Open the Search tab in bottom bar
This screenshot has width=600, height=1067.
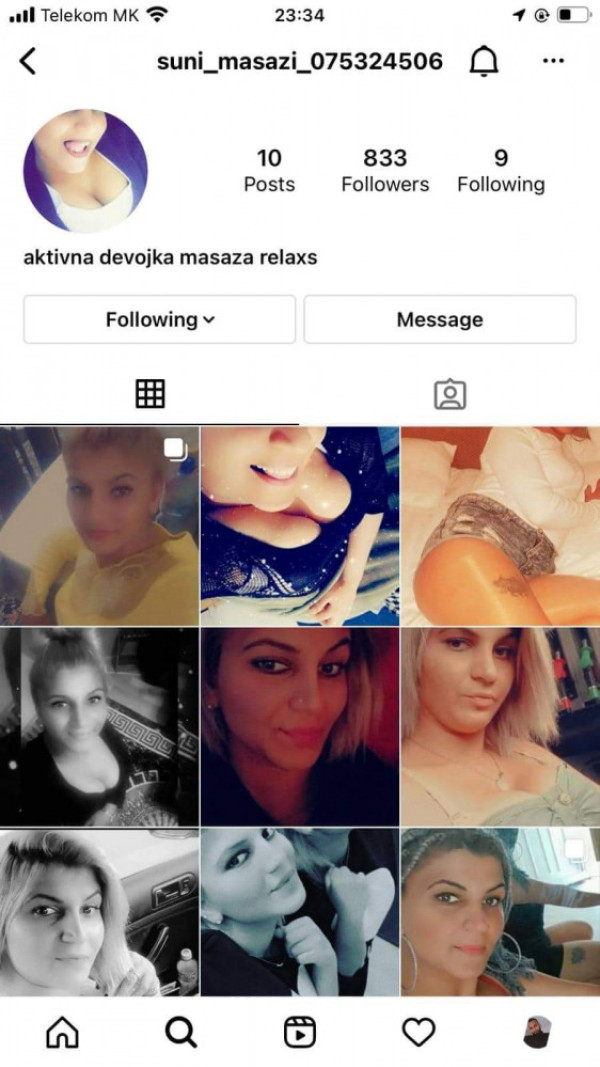pyautogui.click(x=181, y=1032)
